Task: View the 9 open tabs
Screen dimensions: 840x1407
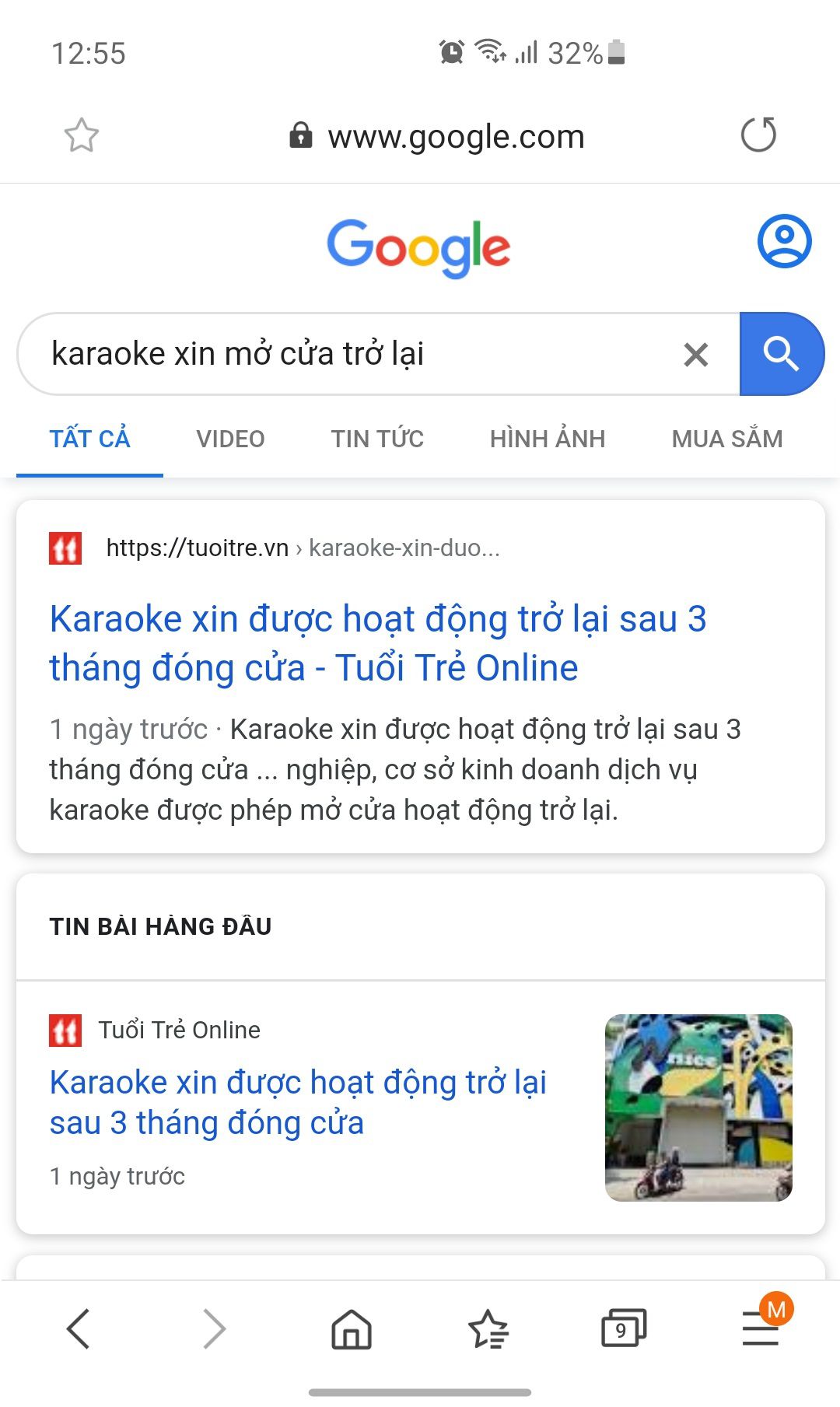Action: click(x=624, y=1328)
